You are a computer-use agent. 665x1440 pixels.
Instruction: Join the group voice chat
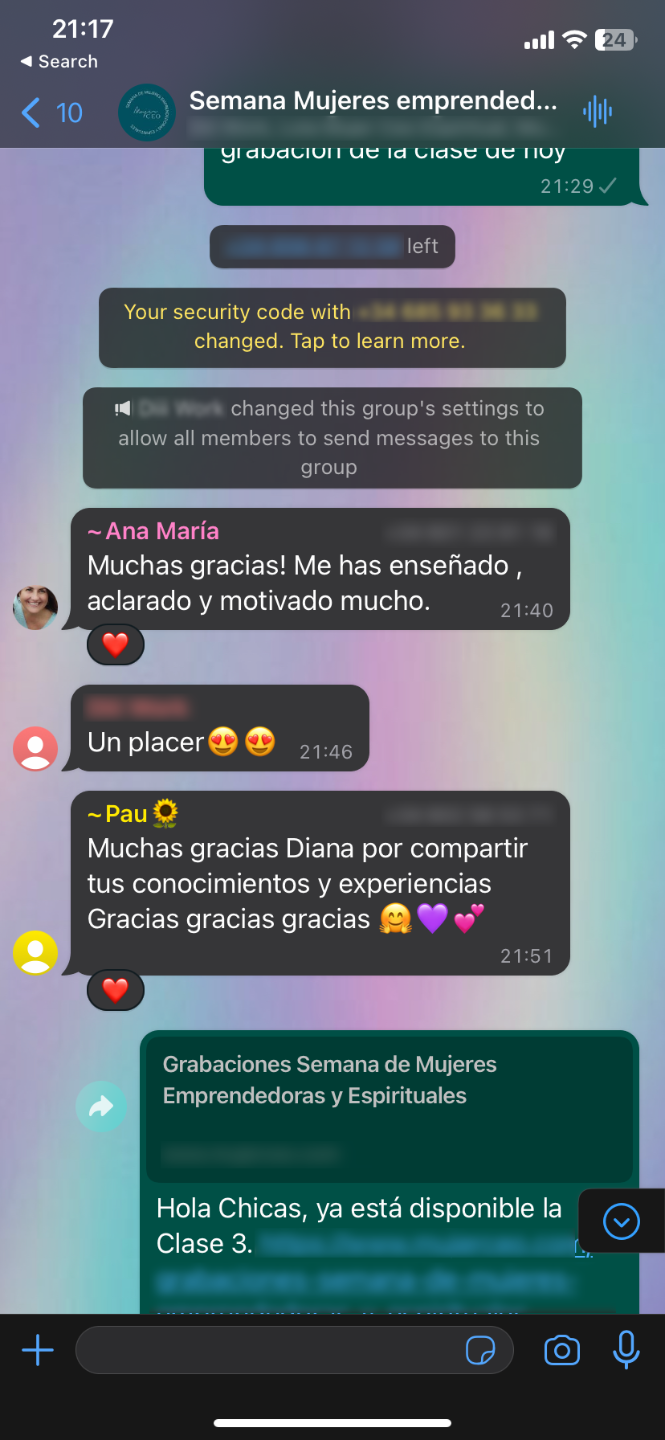point(597,111)
